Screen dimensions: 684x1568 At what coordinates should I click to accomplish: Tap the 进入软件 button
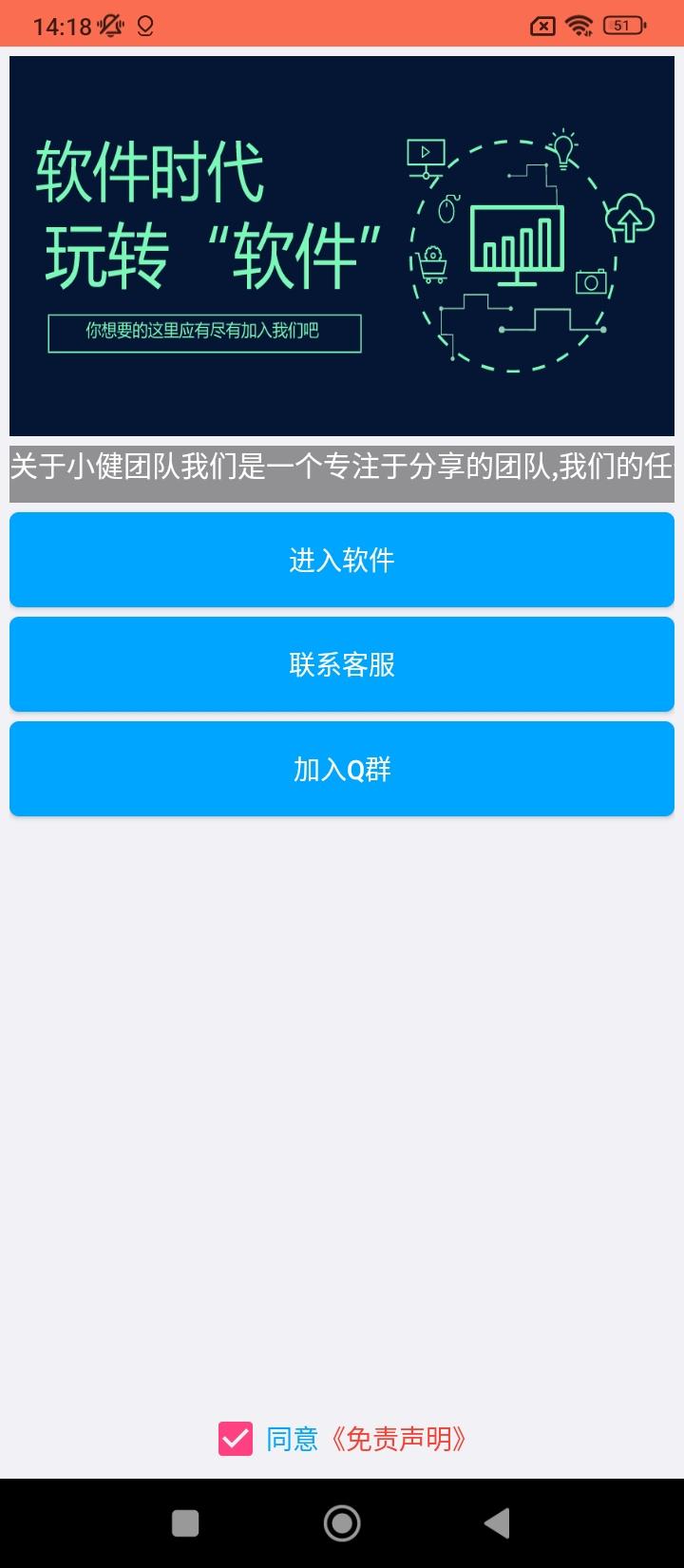click(342, 560)
